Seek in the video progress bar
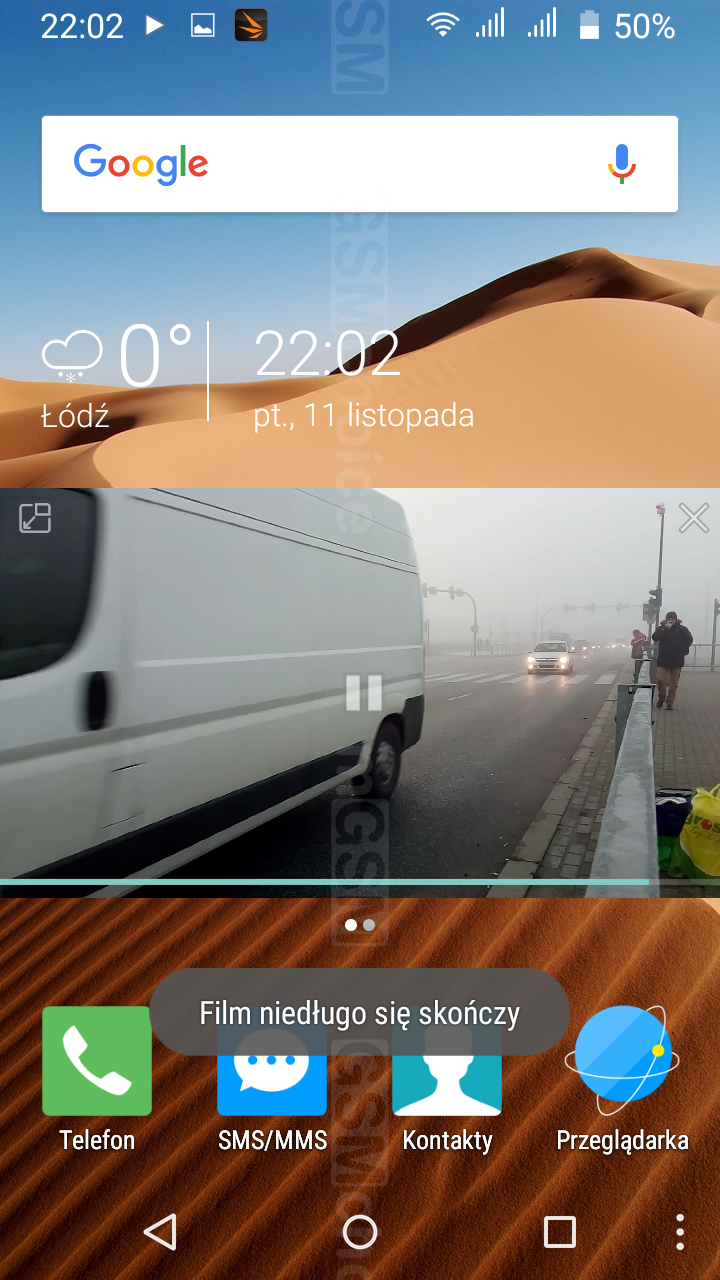 pyautogui.click(x=360, y=882)
